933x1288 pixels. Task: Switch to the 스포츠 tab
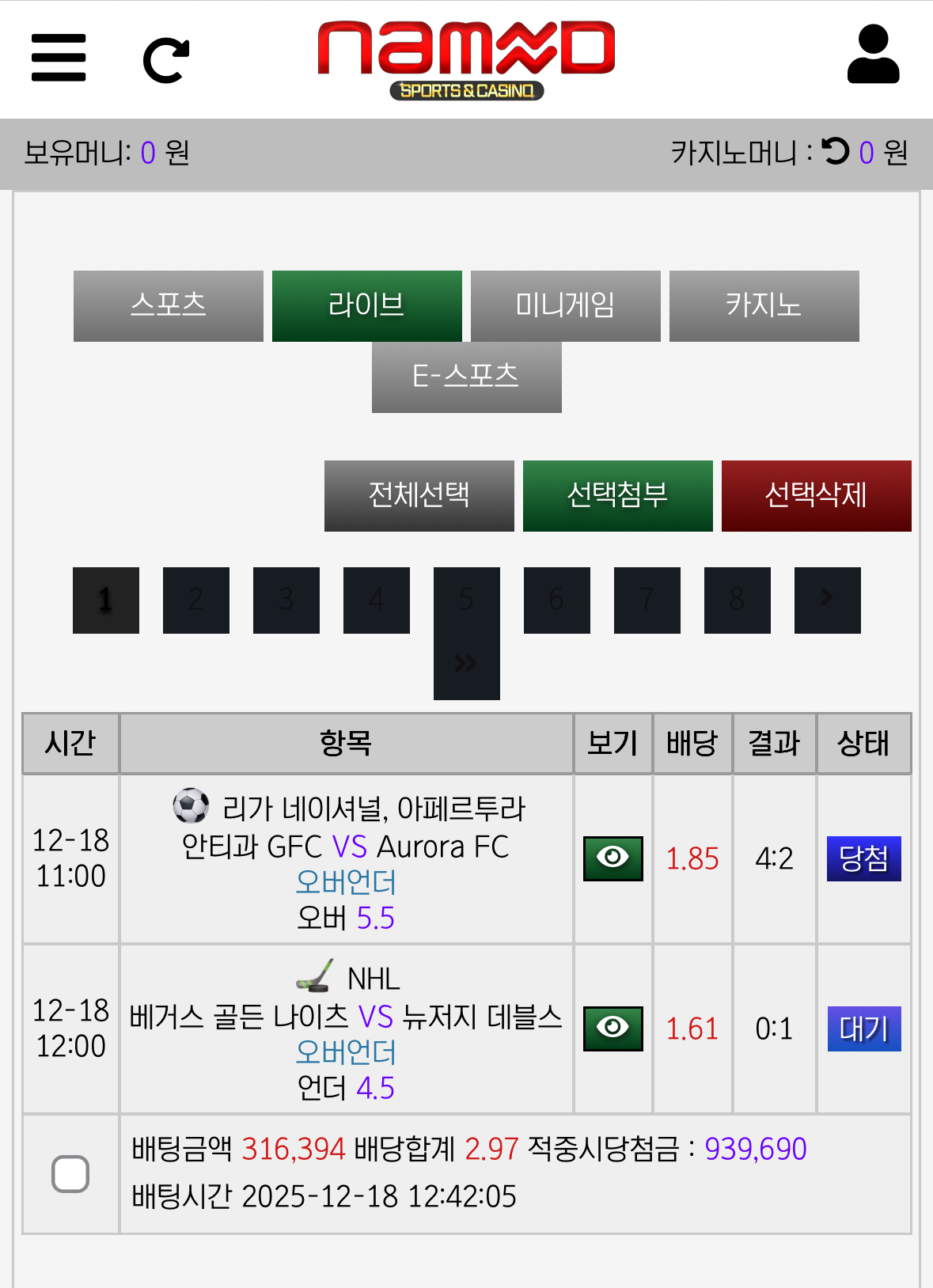pos(169,306)
